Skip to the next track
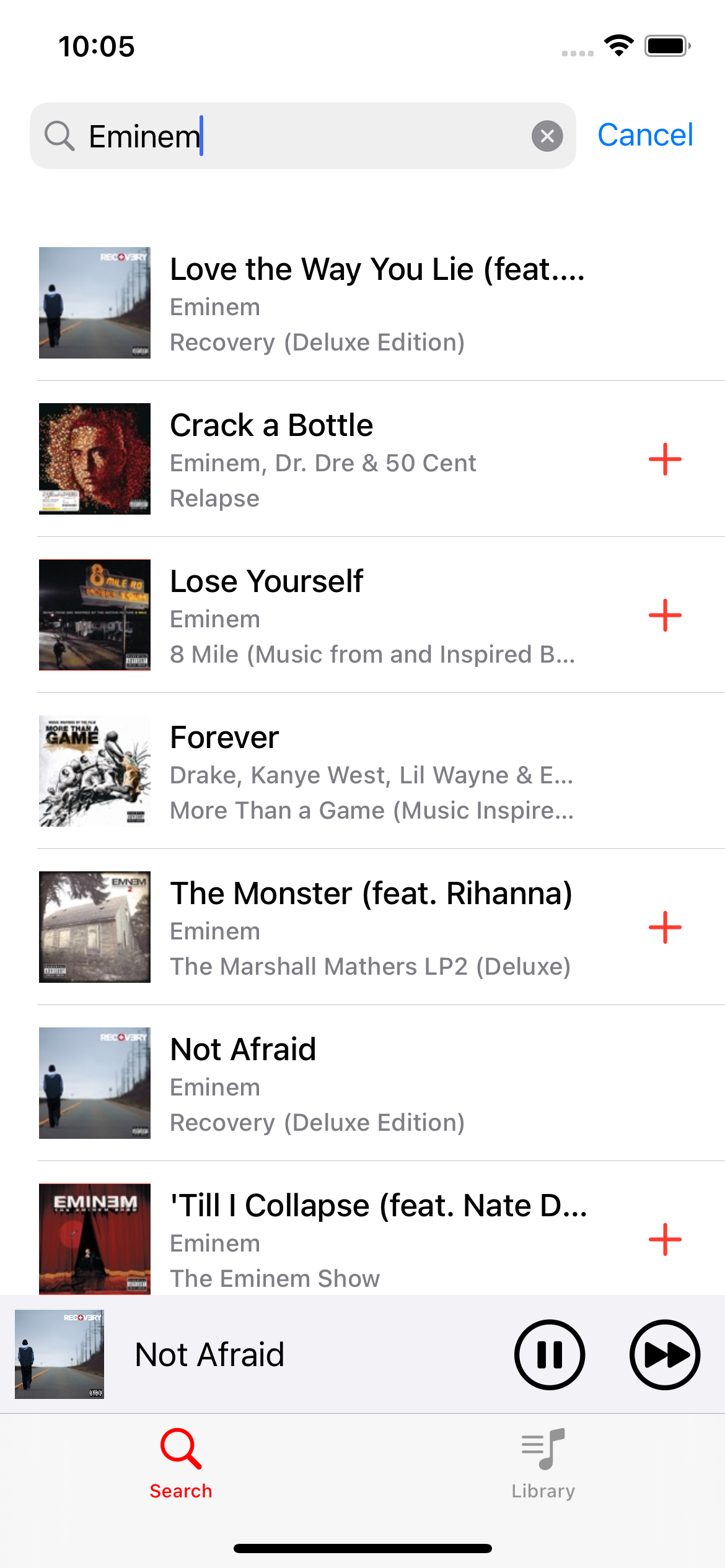Viewport: 725px width, 1568px height. [x=665, y=1354]
